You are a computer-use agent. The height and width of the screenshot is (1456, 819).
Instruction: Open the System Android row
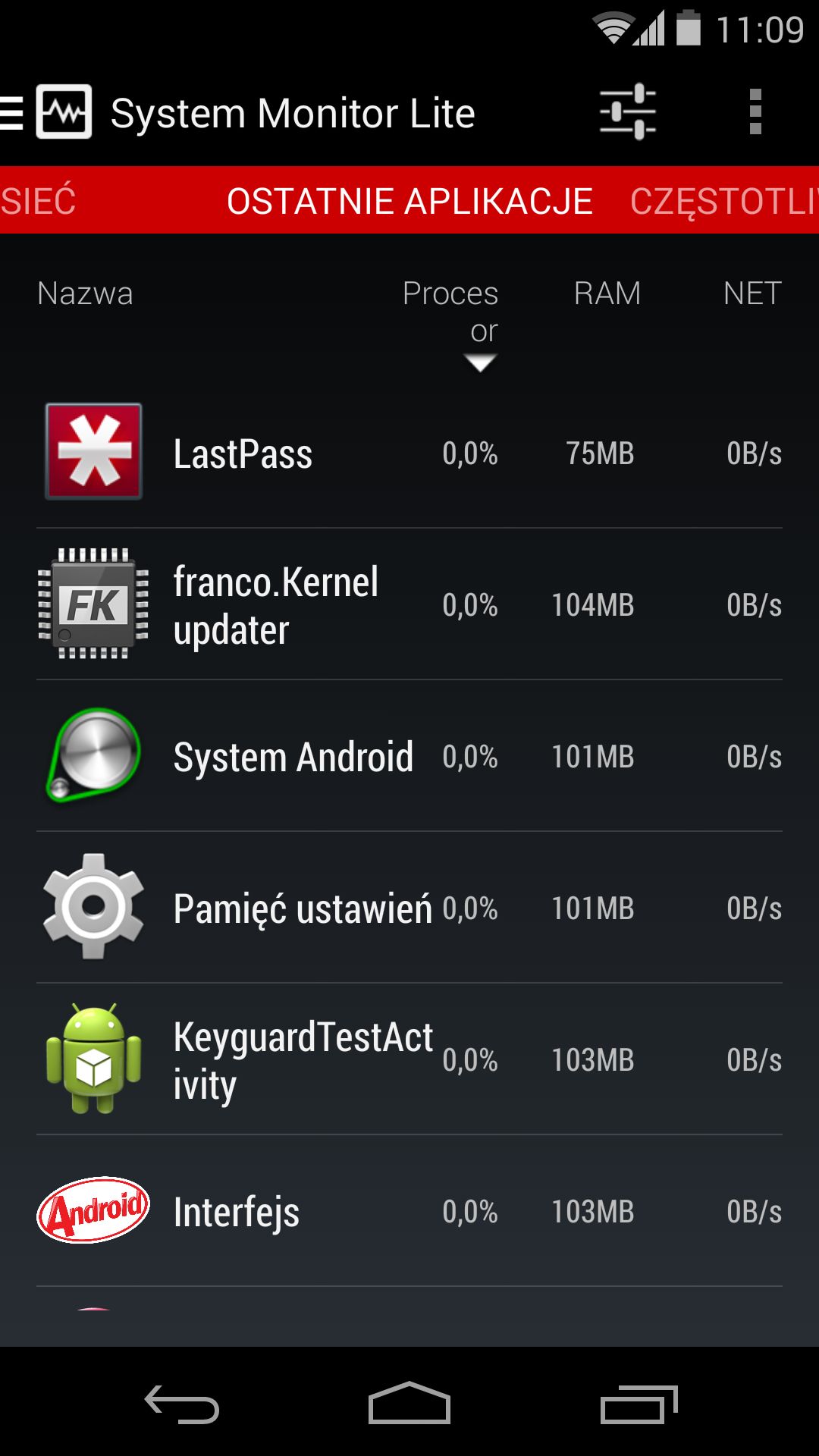click(409, 756)
